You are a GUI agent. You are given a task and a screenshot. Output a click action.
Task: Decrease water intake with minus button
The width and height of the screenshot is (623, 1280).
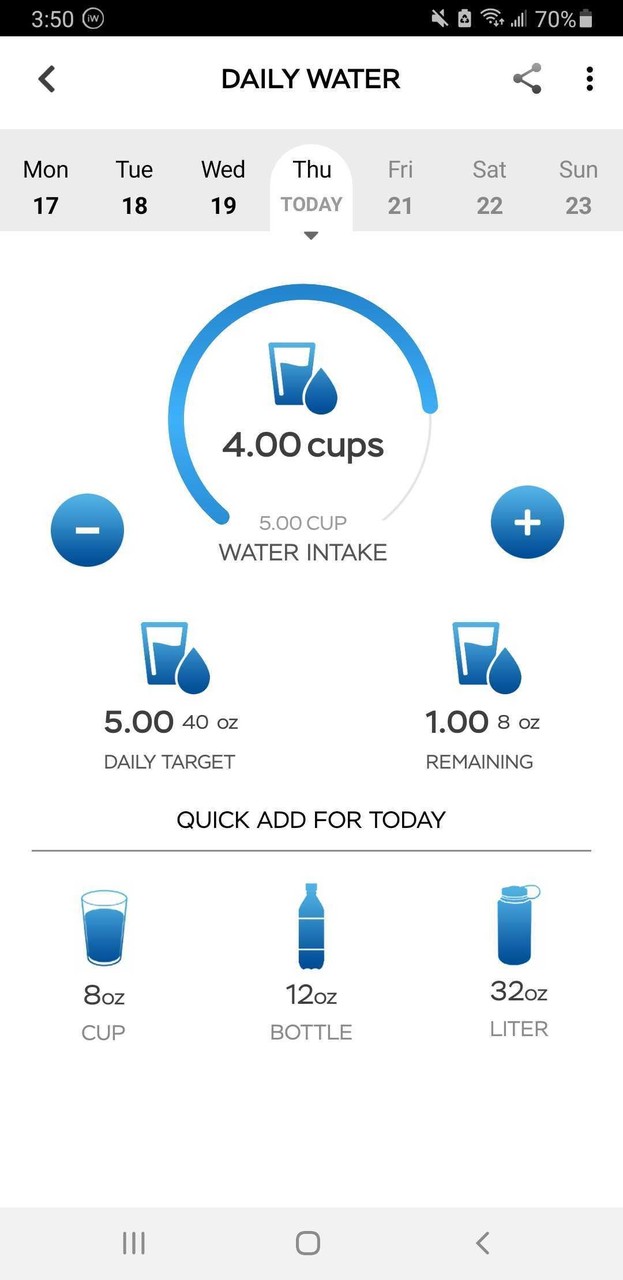coord(87,530)
